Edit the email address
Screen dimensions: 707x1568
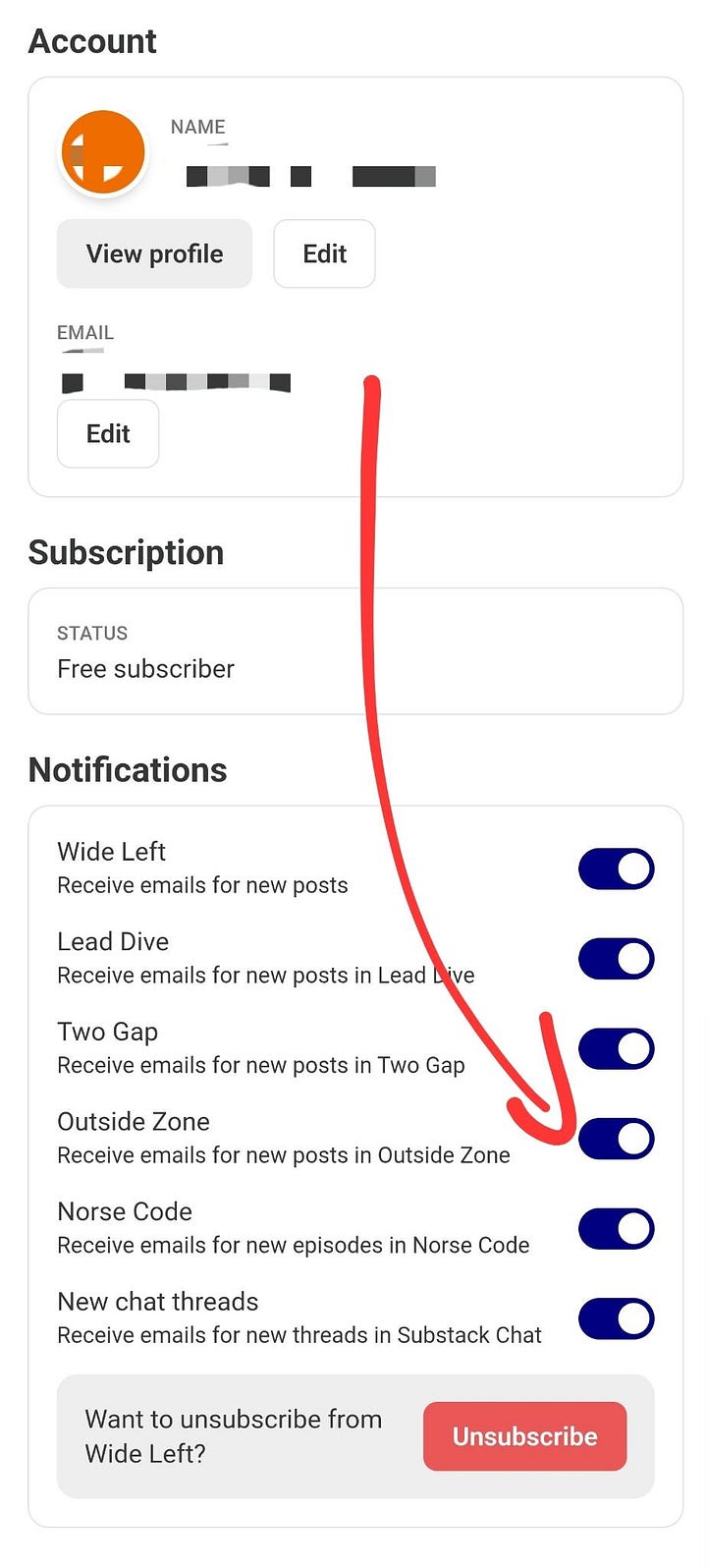(x=108, y=433)
